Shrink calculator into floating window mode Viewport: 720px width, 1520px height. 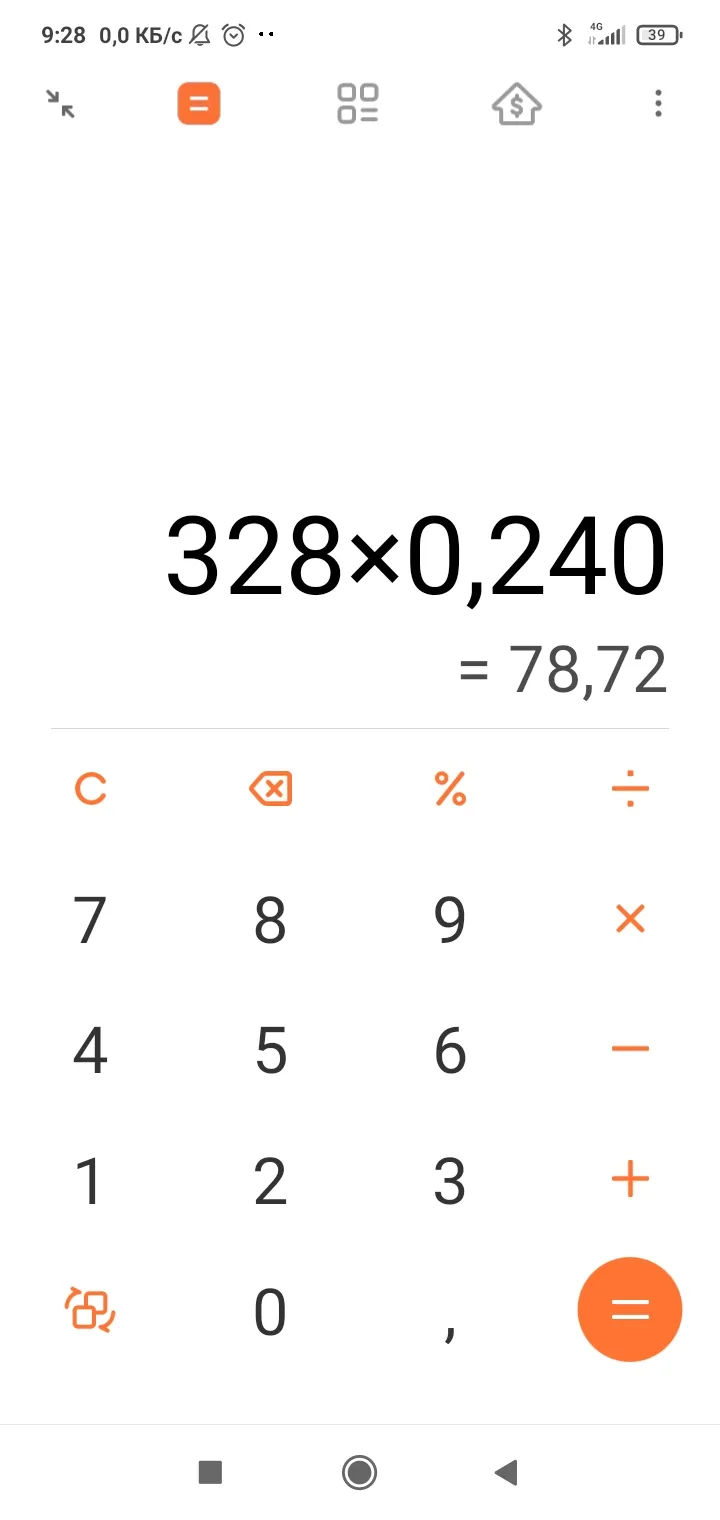coord(61,104)
